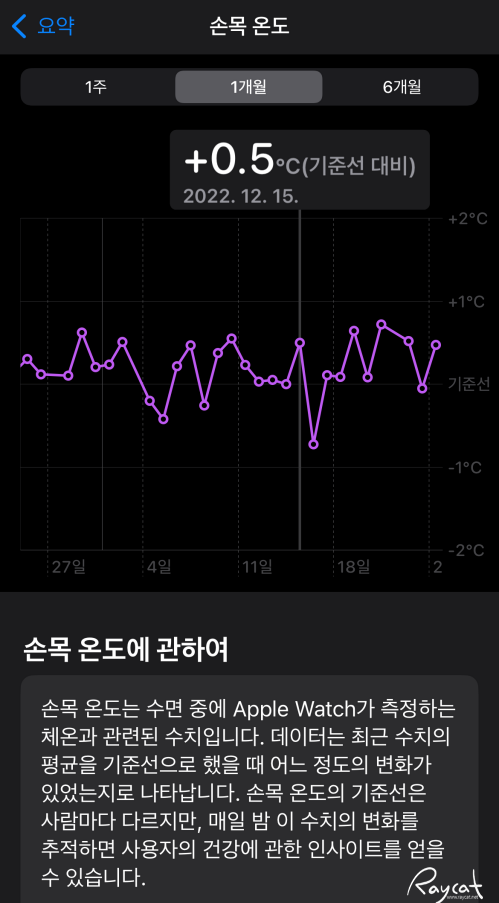This screenshot has height=903, width=499.
Task: Tap the lowest data point on the chart
Action: pos(313,444)
